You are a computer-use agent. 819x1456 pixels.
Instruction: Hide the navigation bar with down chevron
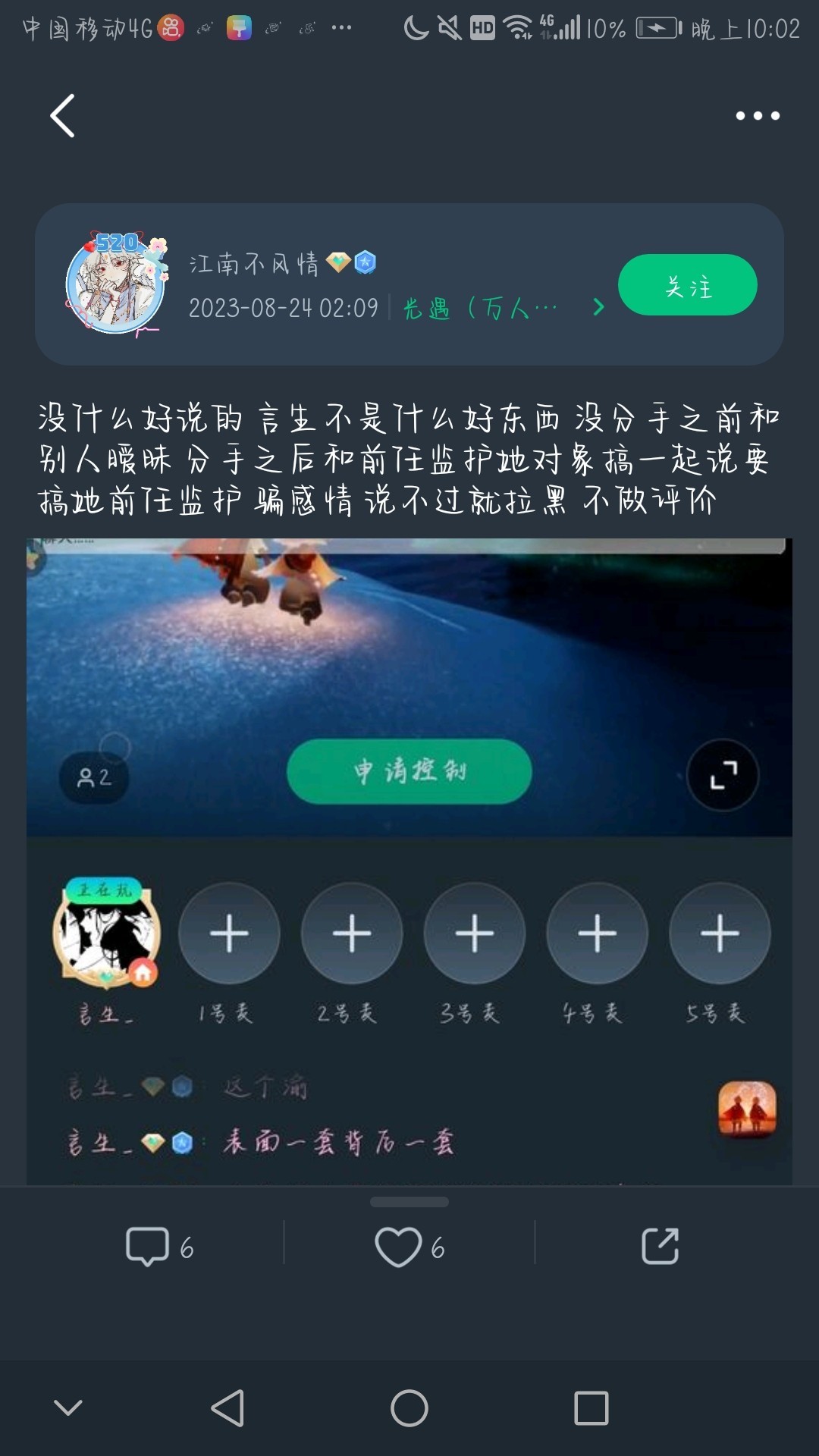point(68,1408)
